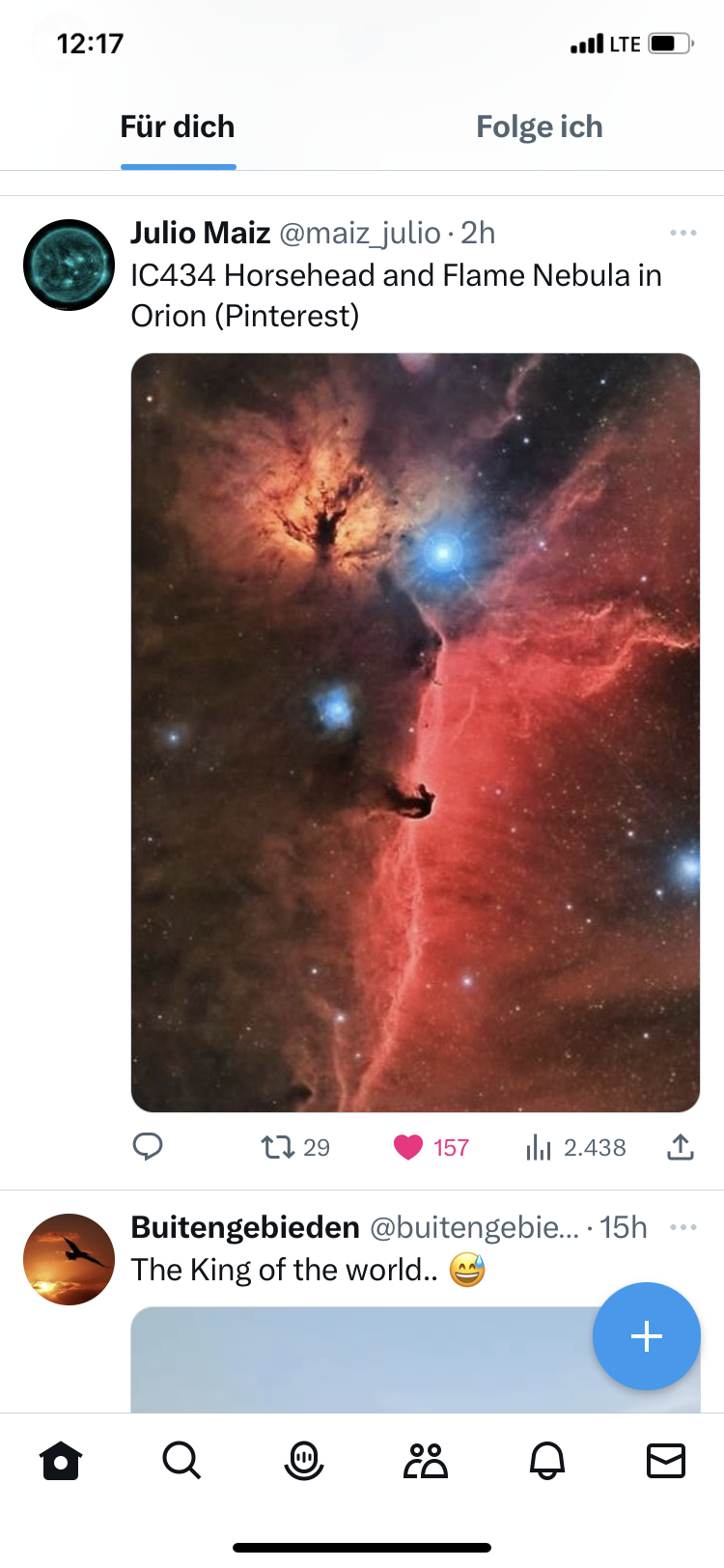Open Julio Maiz's profile picture
Screen dimensions: 724x1568
click(x=69, y=265)
